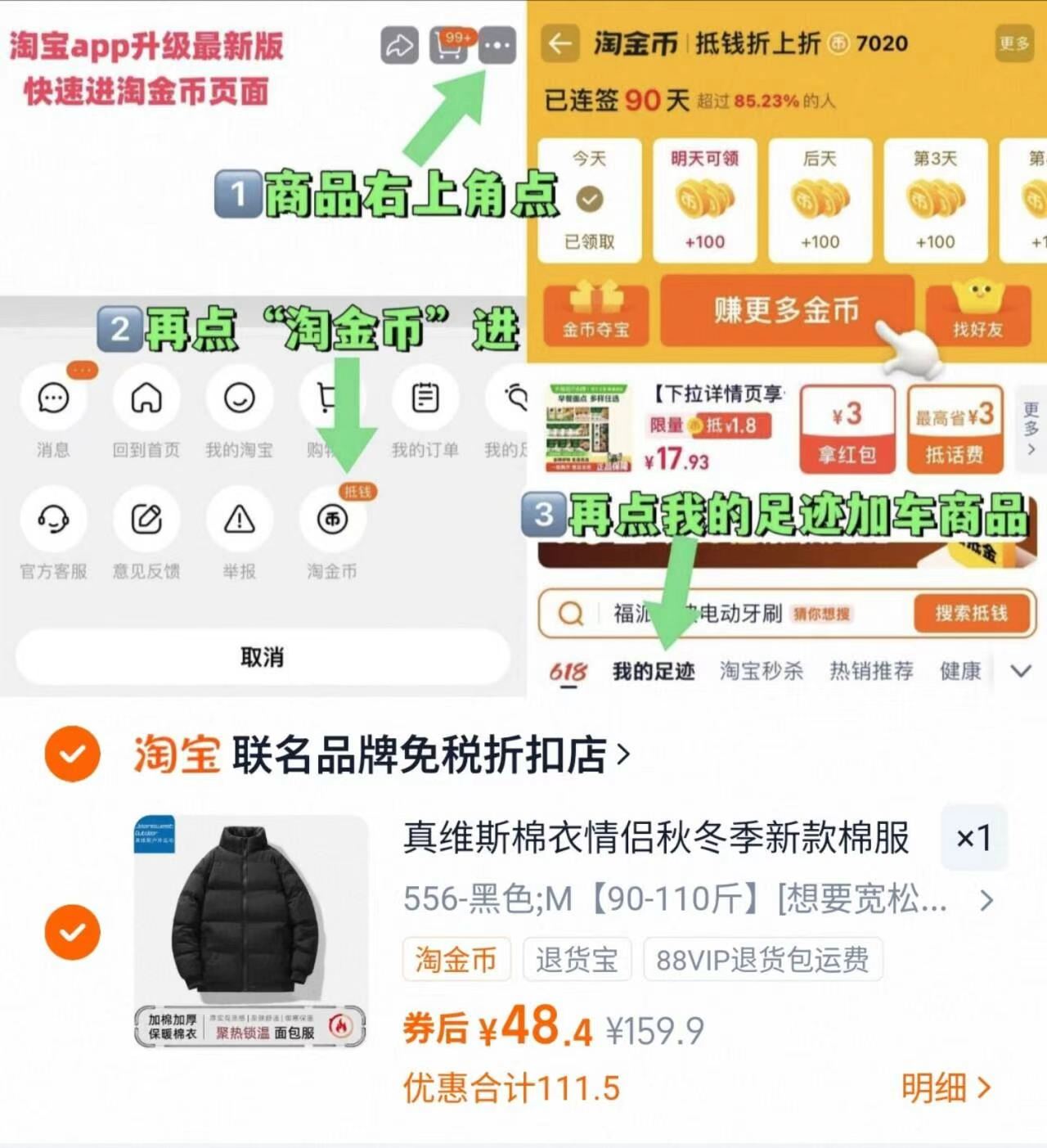Tap the 已领取 check mark for 今天

pyautogui.click(x=591, y=196)
